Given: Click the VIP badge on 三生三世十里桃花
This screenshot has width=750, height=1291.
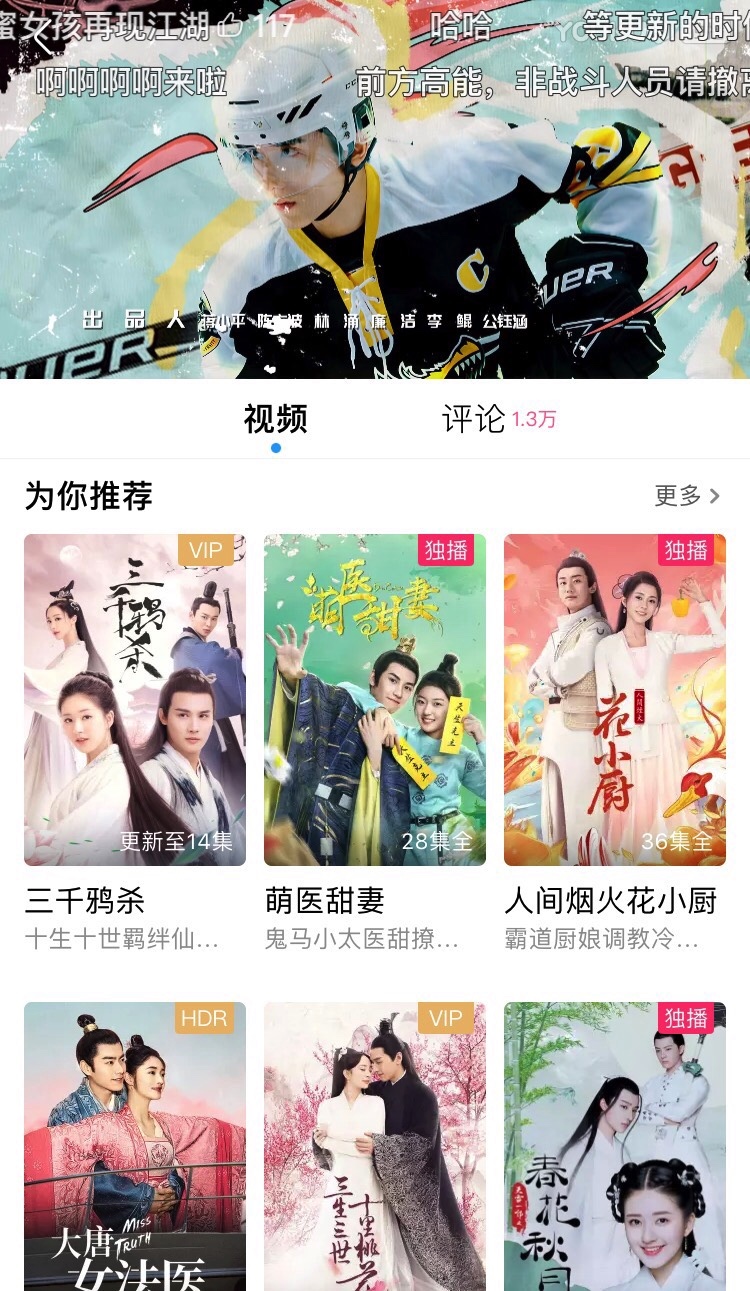Looking at the screenshot, I should click(445, 1020).
